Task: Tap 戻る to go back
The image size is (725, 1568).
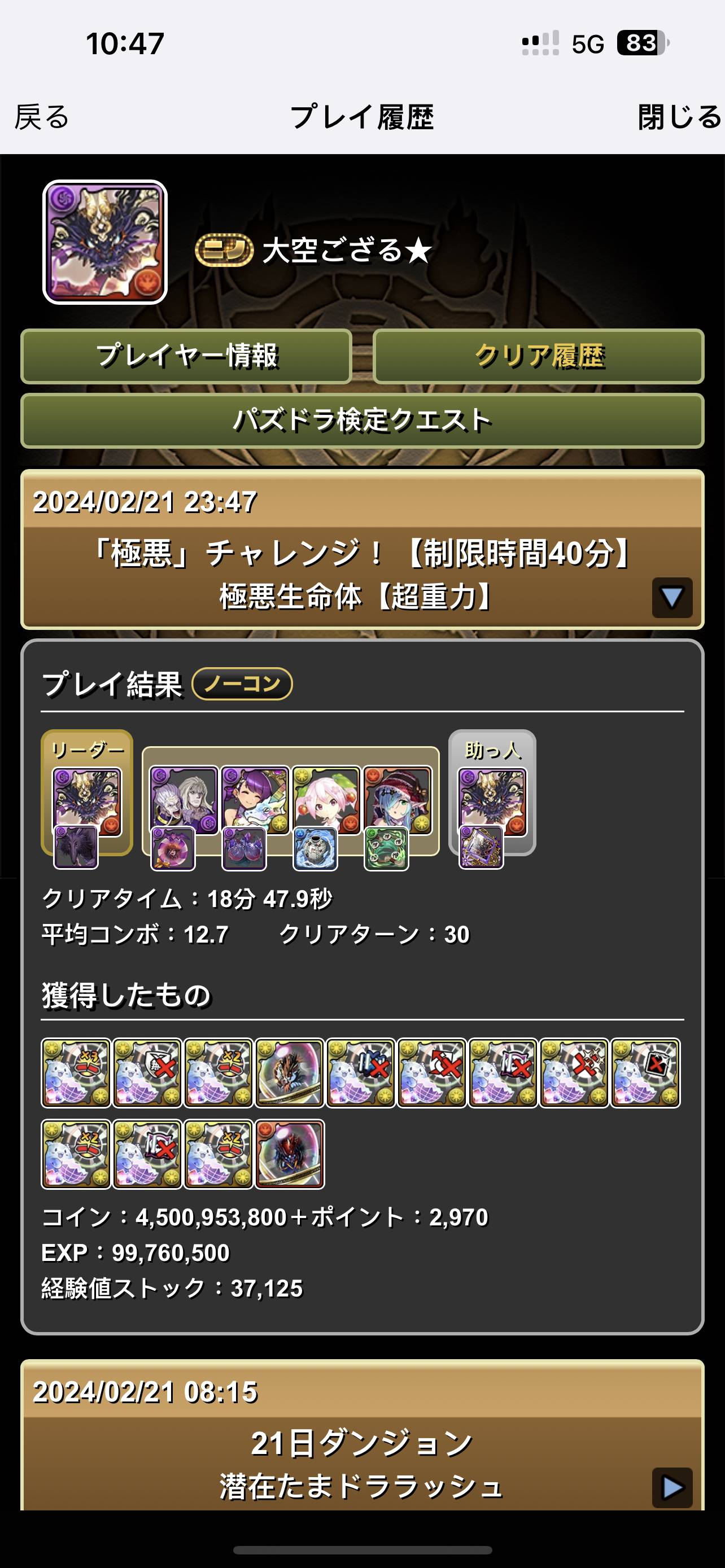Action: click(42, 117)
